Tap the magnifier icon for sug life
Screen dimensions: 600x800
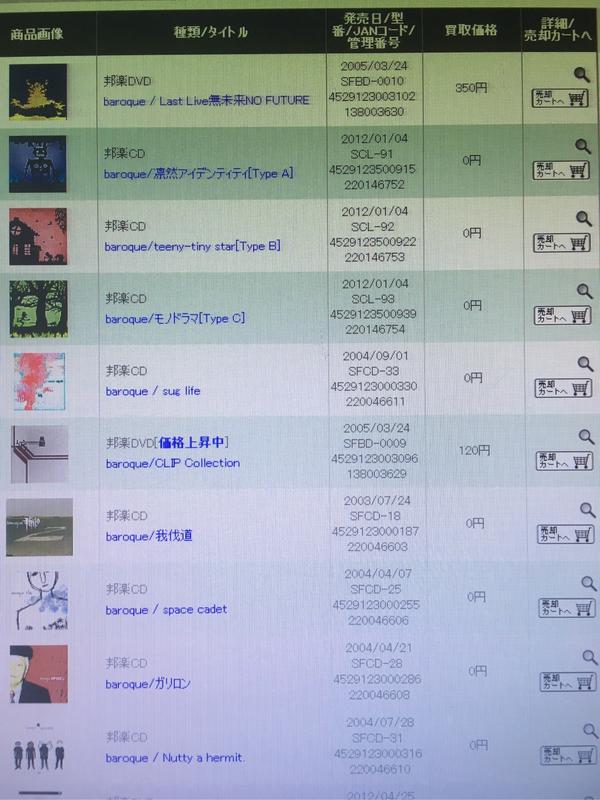pos(585,364)
